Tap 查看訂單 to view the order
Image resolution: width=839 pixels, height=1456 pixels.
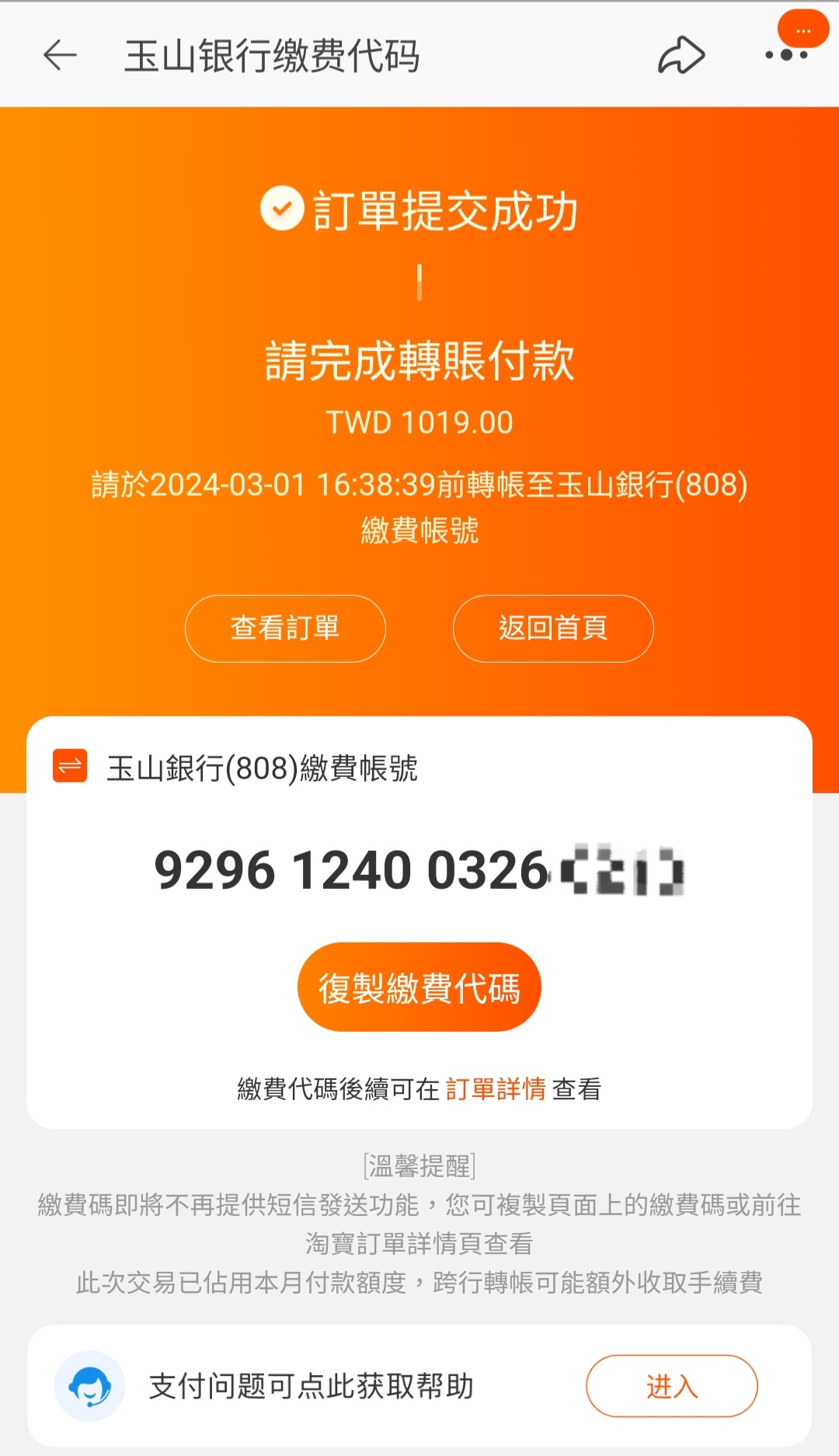[285, 628]
